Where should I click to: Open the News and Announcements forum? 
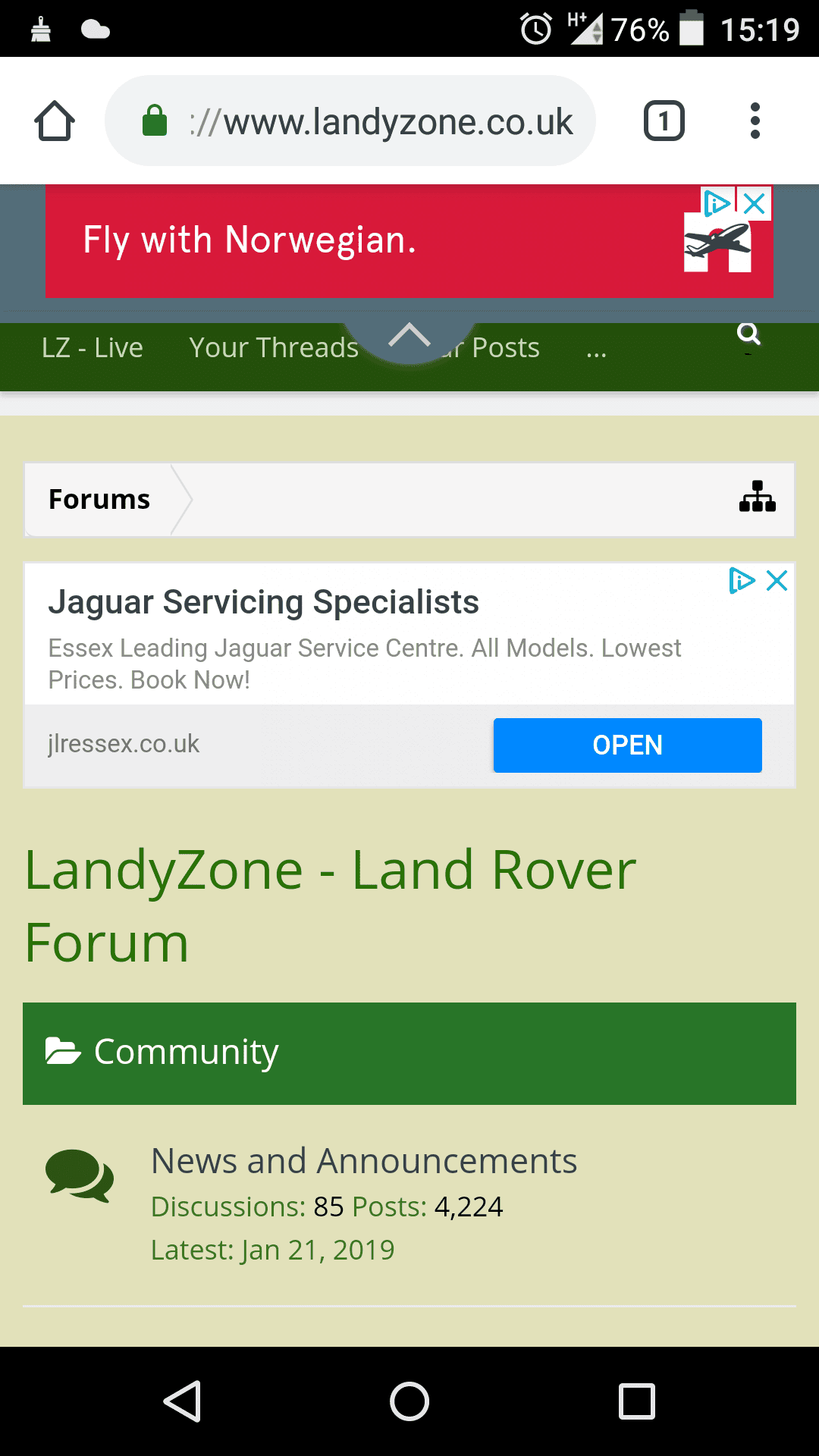point(364,1161)
